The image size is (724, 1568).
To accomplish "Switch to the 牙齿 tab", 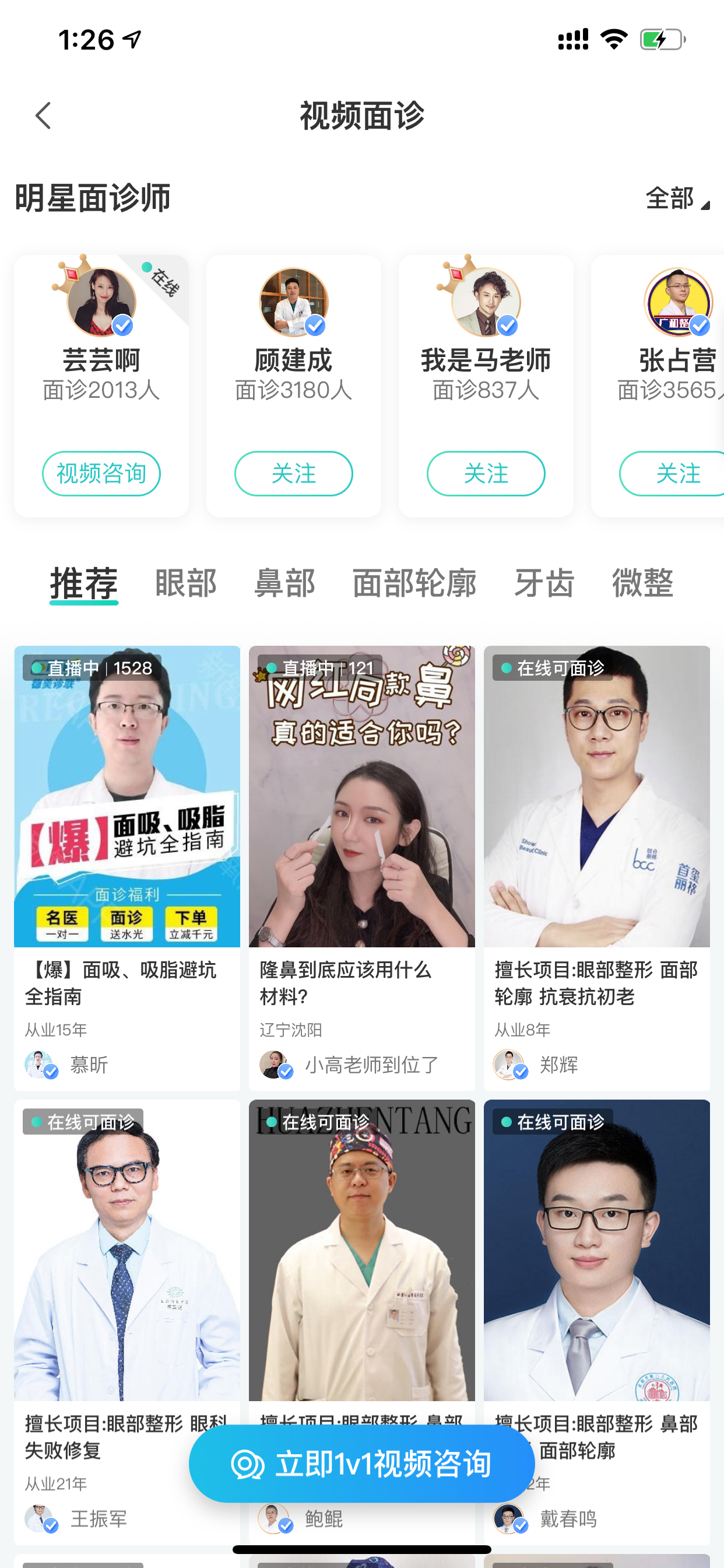I will point(544,583).
